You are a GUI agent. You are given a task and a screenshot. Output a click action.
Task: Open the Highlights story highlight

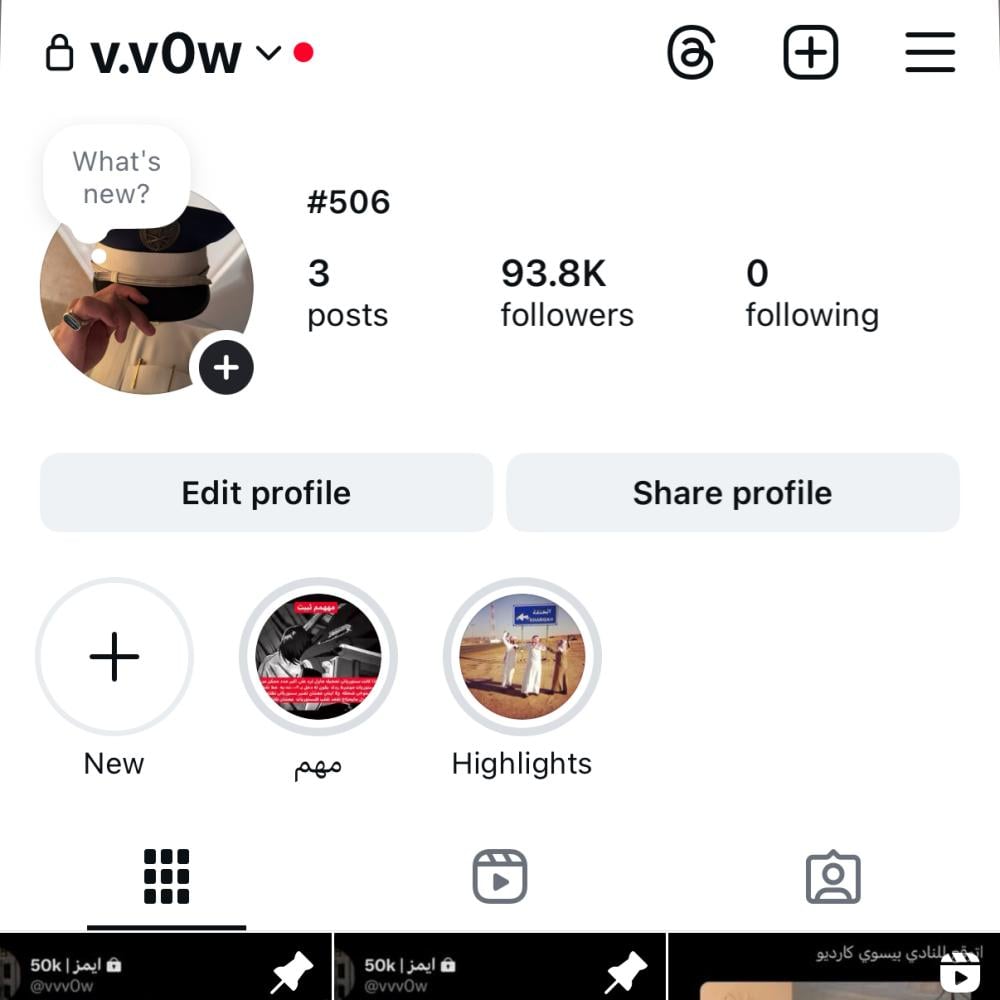click(x=522, y=657)
